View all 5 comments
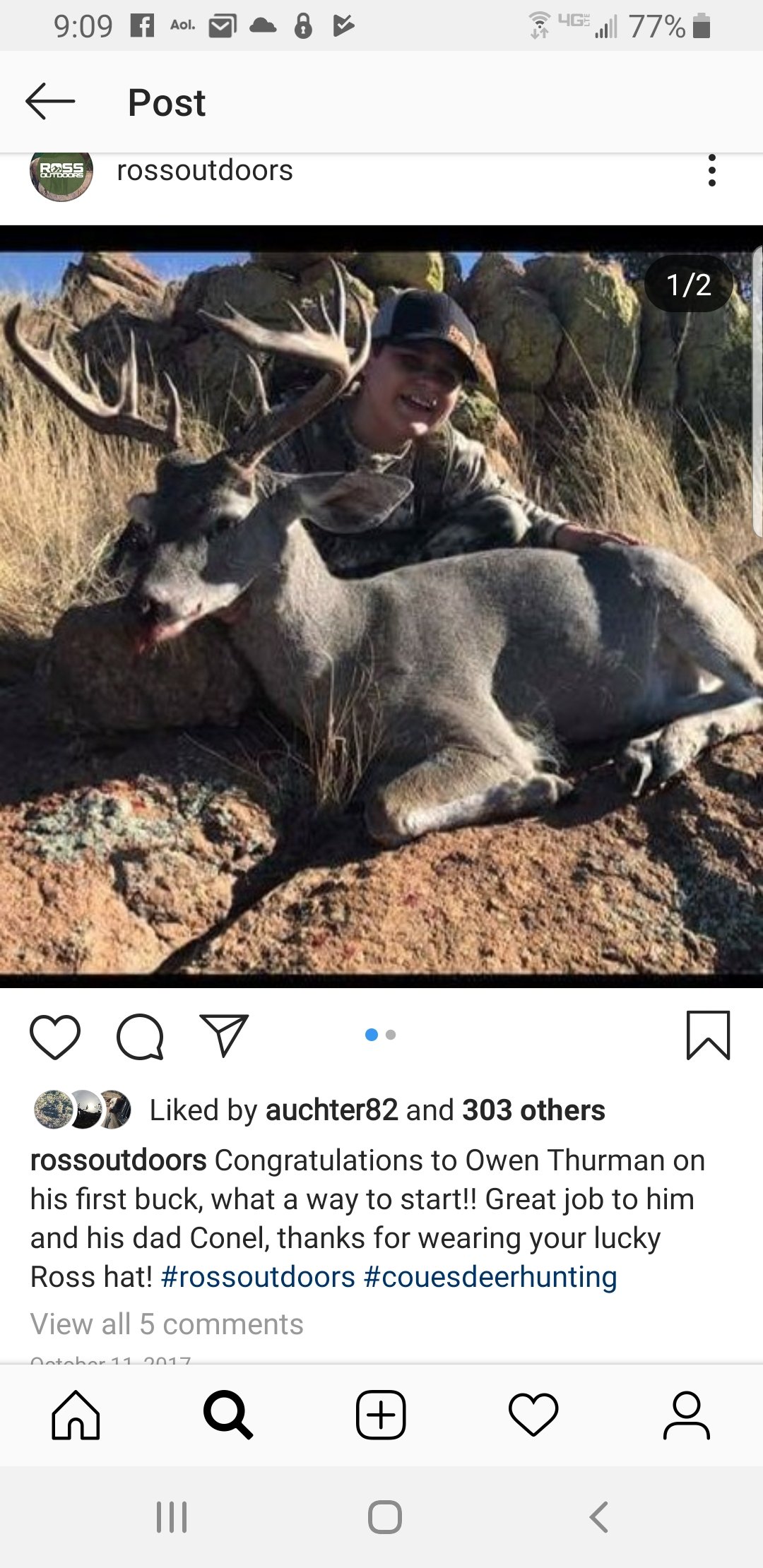 click(x=167, y=1324)
